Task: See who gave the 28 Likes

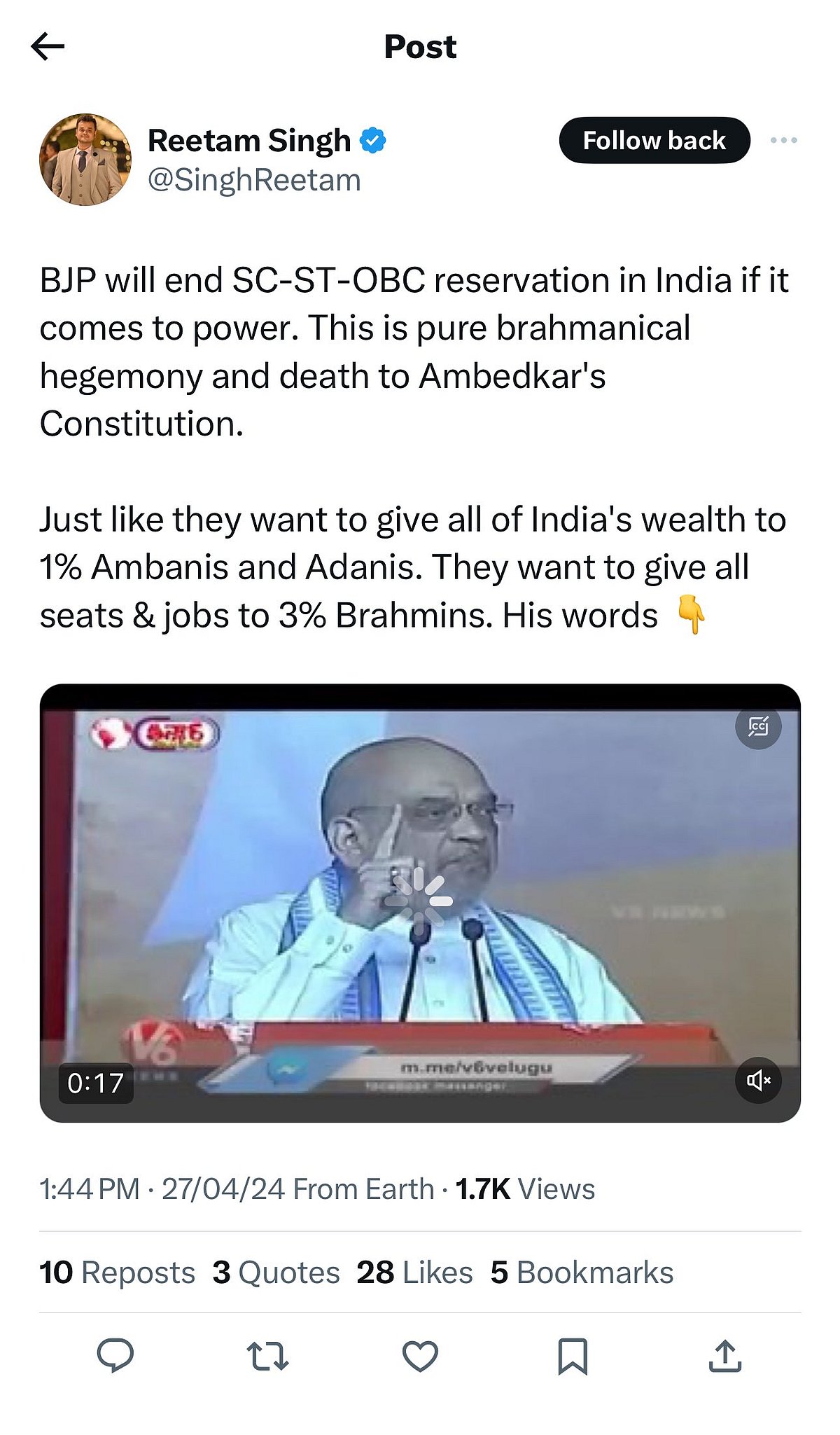Action: [414, 1273]
